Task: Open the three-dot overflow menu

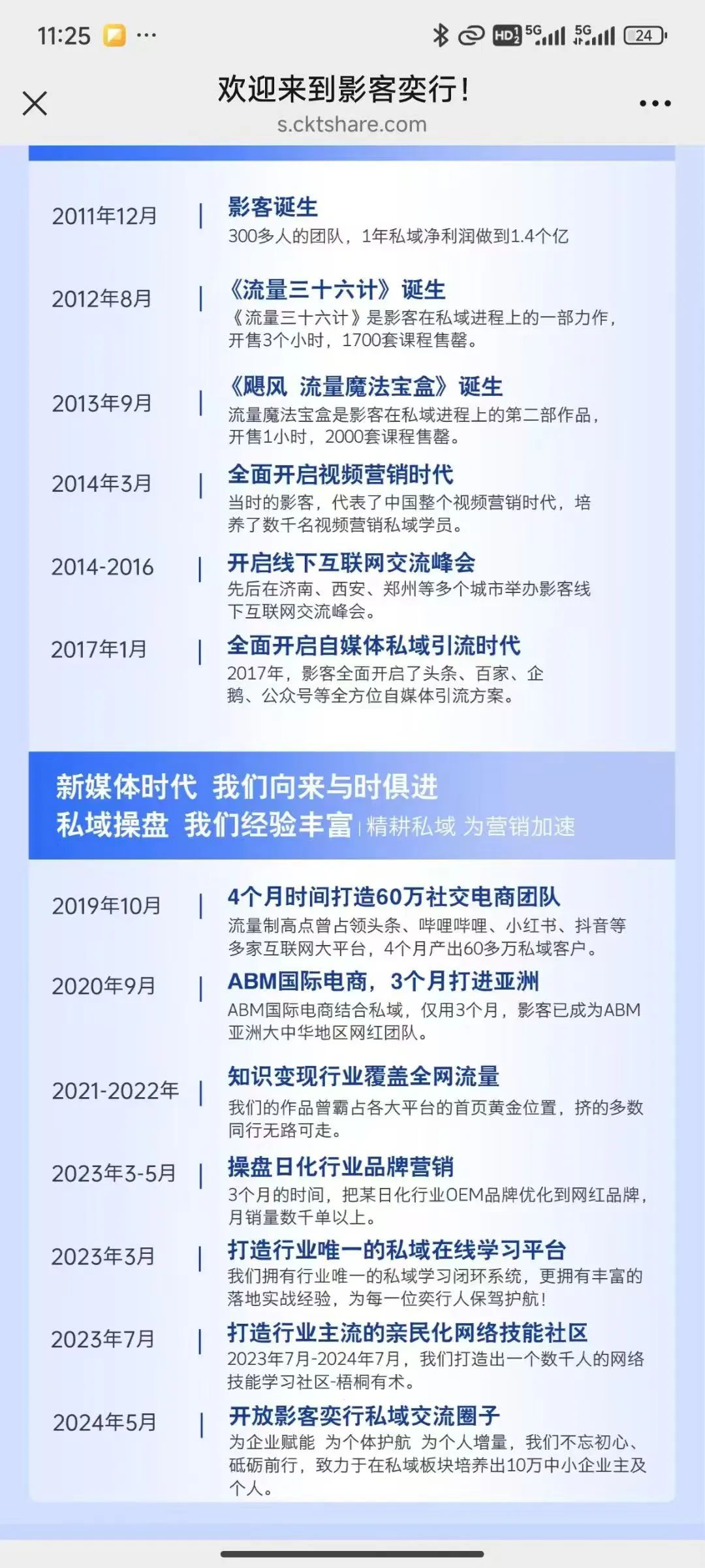Action: [655, 103]
